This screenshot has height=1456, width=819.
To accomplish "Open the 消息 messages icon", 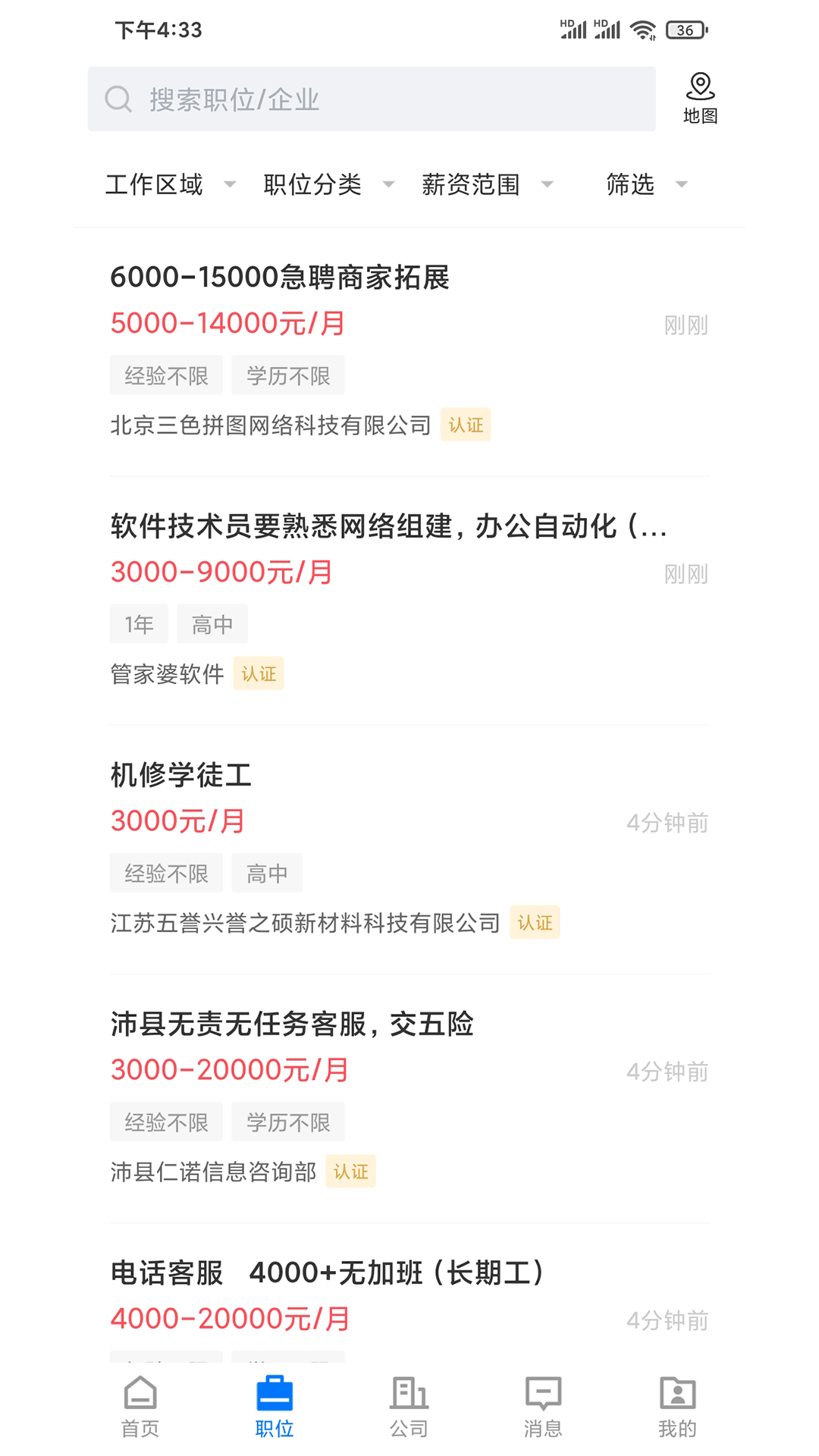I will [543, 1394].
